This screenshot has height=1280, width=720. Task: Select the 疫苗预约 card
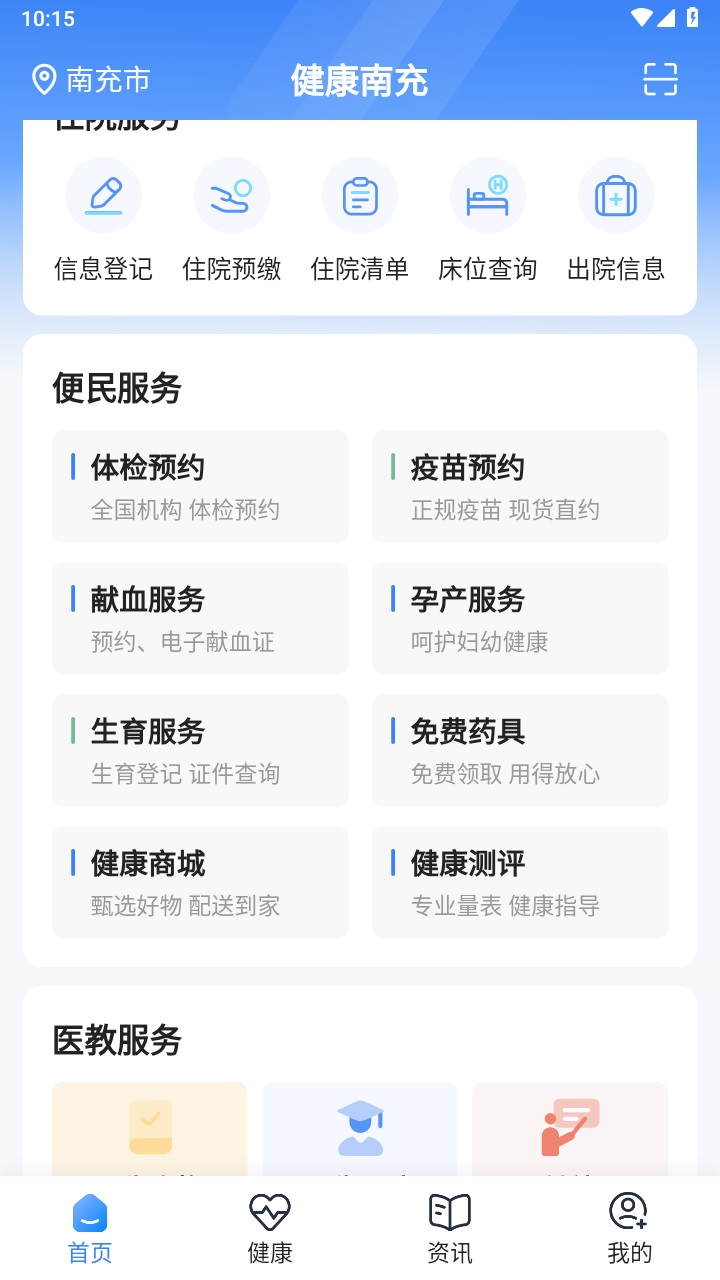[520, 486]
